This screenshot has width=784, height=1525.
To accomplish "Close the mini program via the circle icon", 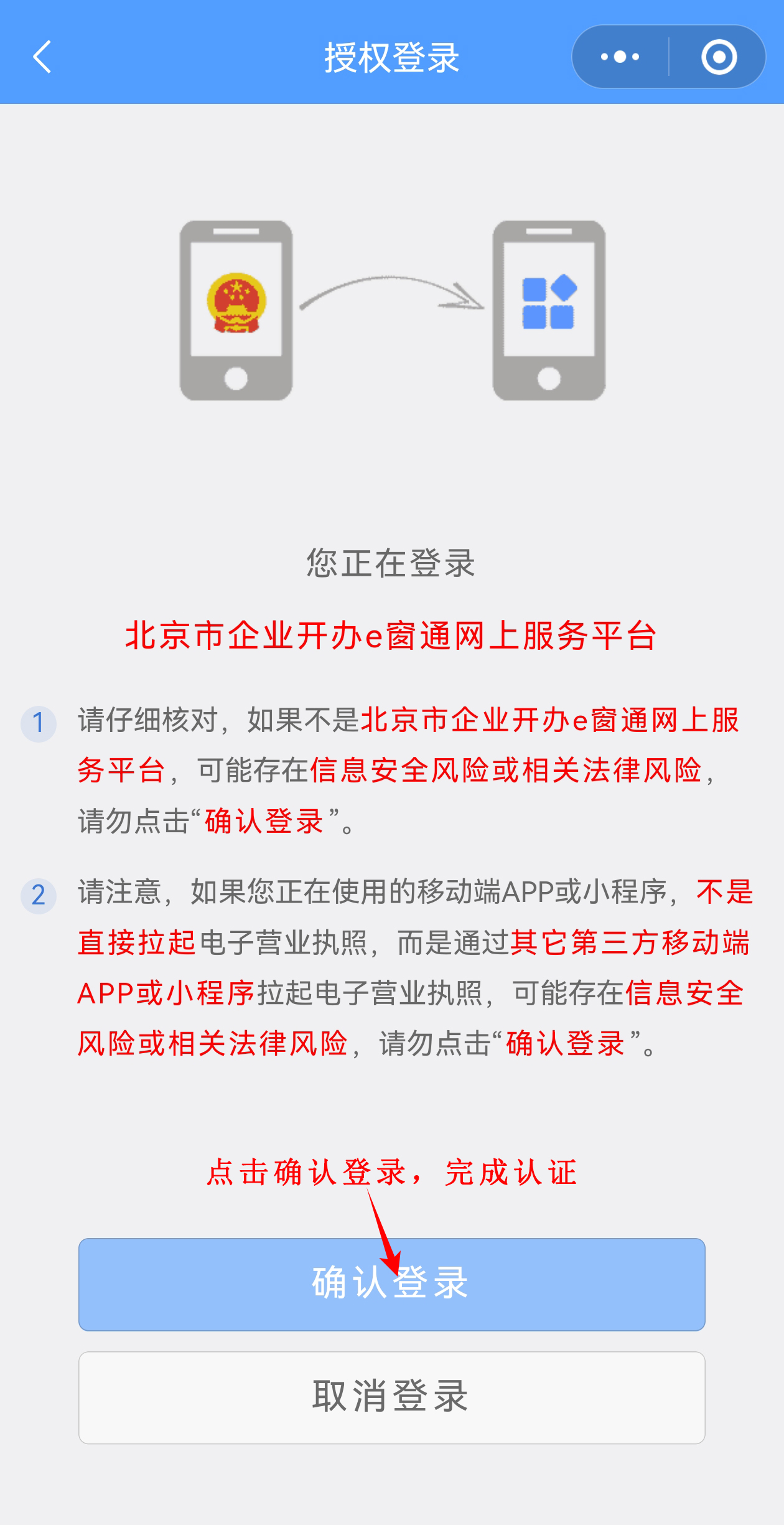I will (719, 57).
